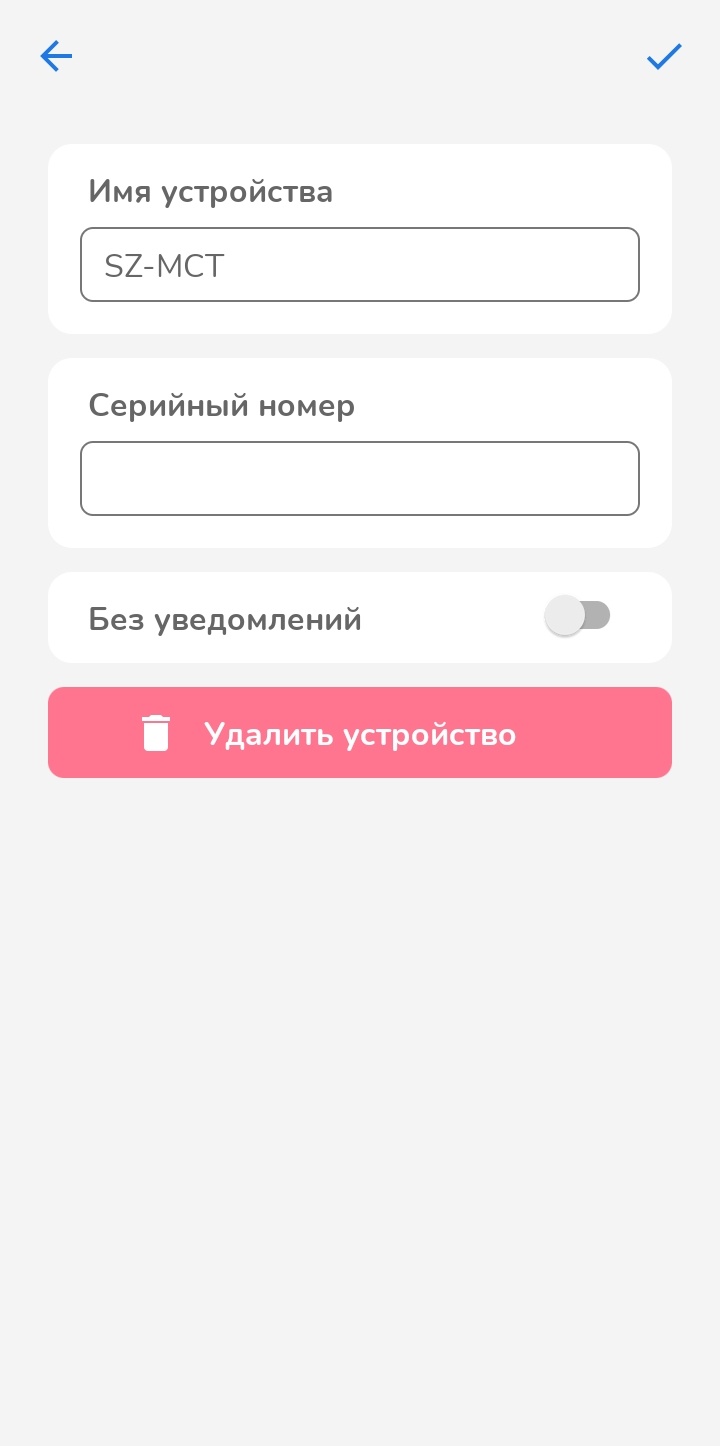
Task: Go back using the arrow icon
Action: [56, 56]
